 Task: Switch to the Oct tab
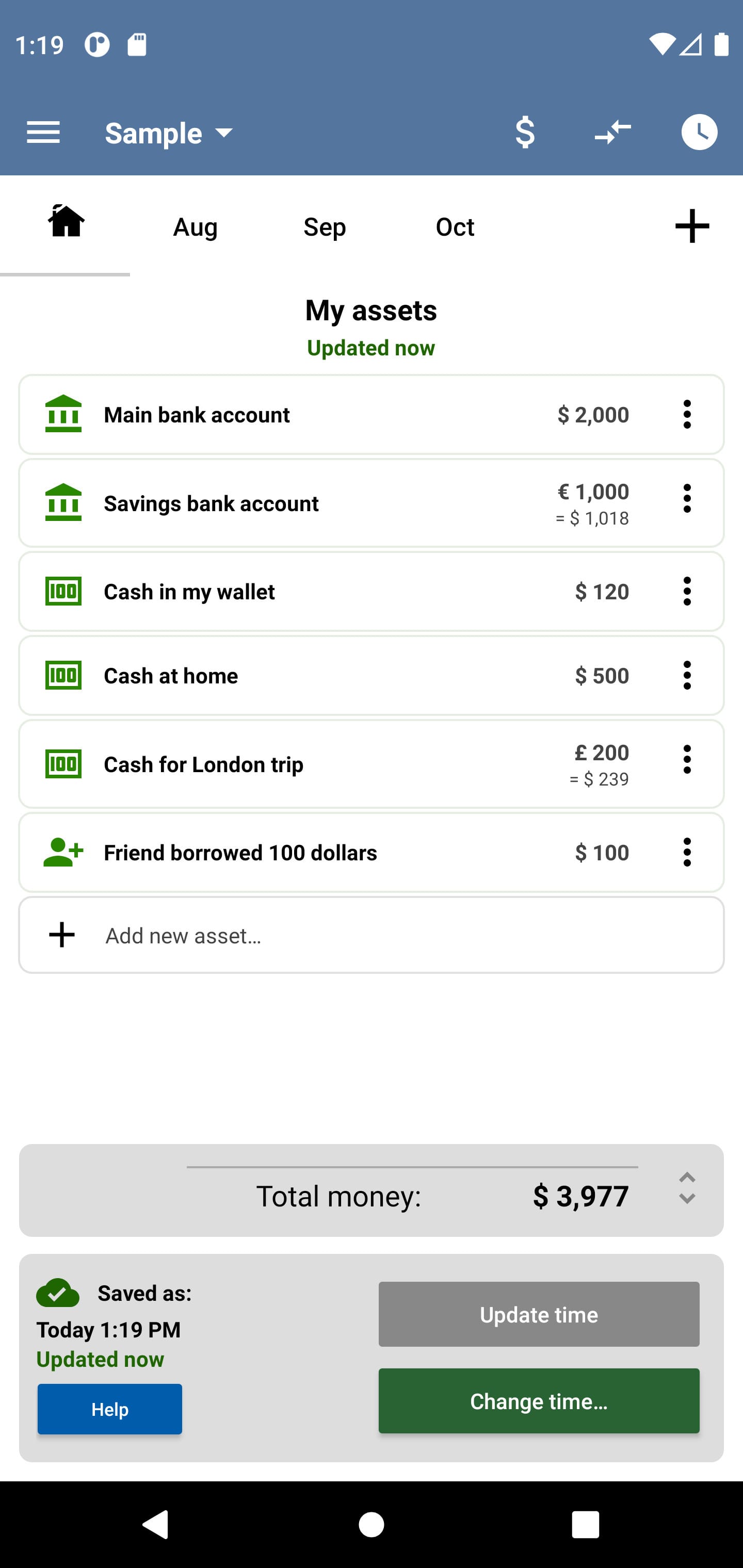[x=455, y=226]
